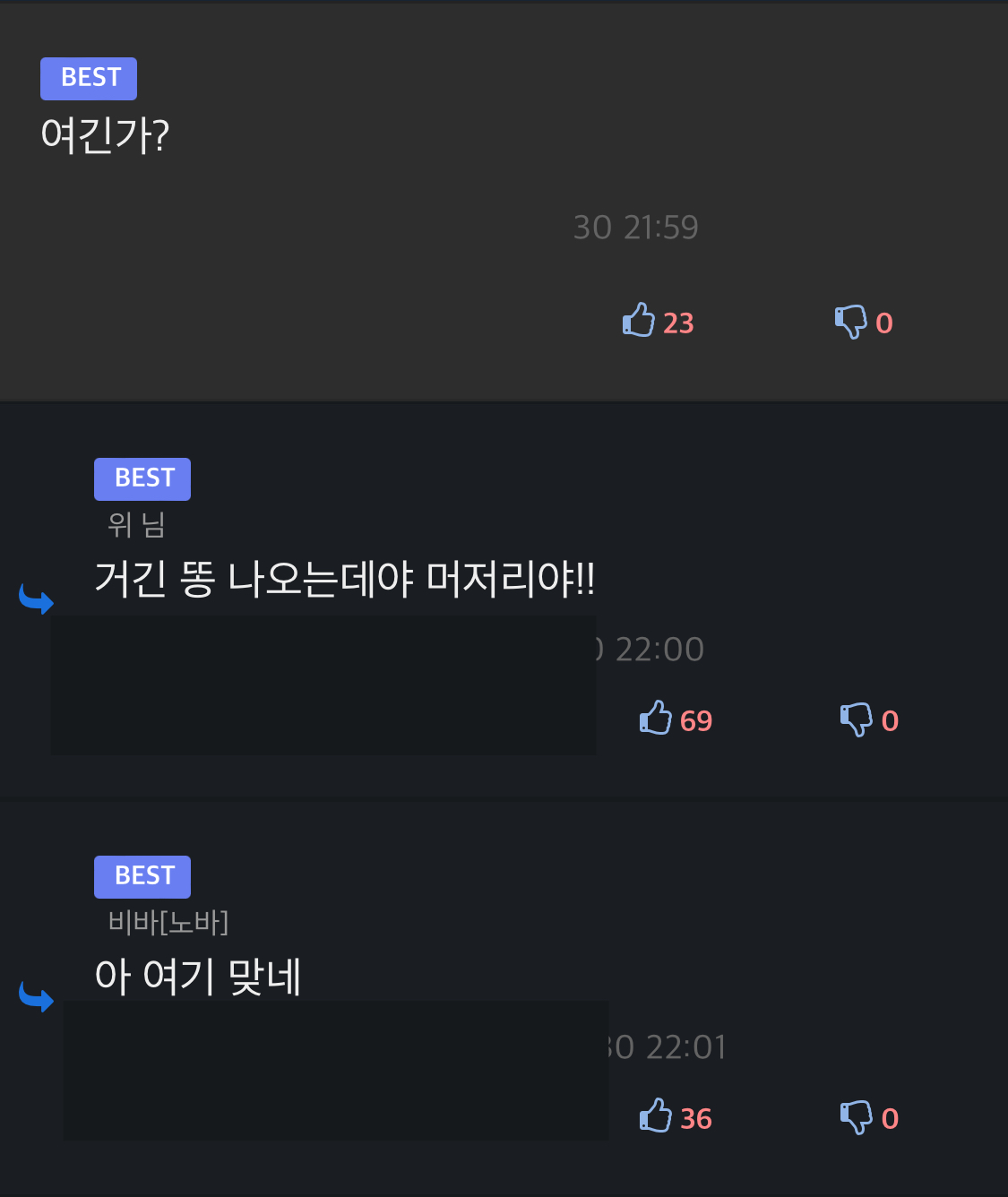This screenshot has height=1197, width=1008.
Task: Click the thumbs down icon on '여긴가?' comment
Action: click(851, 320)
